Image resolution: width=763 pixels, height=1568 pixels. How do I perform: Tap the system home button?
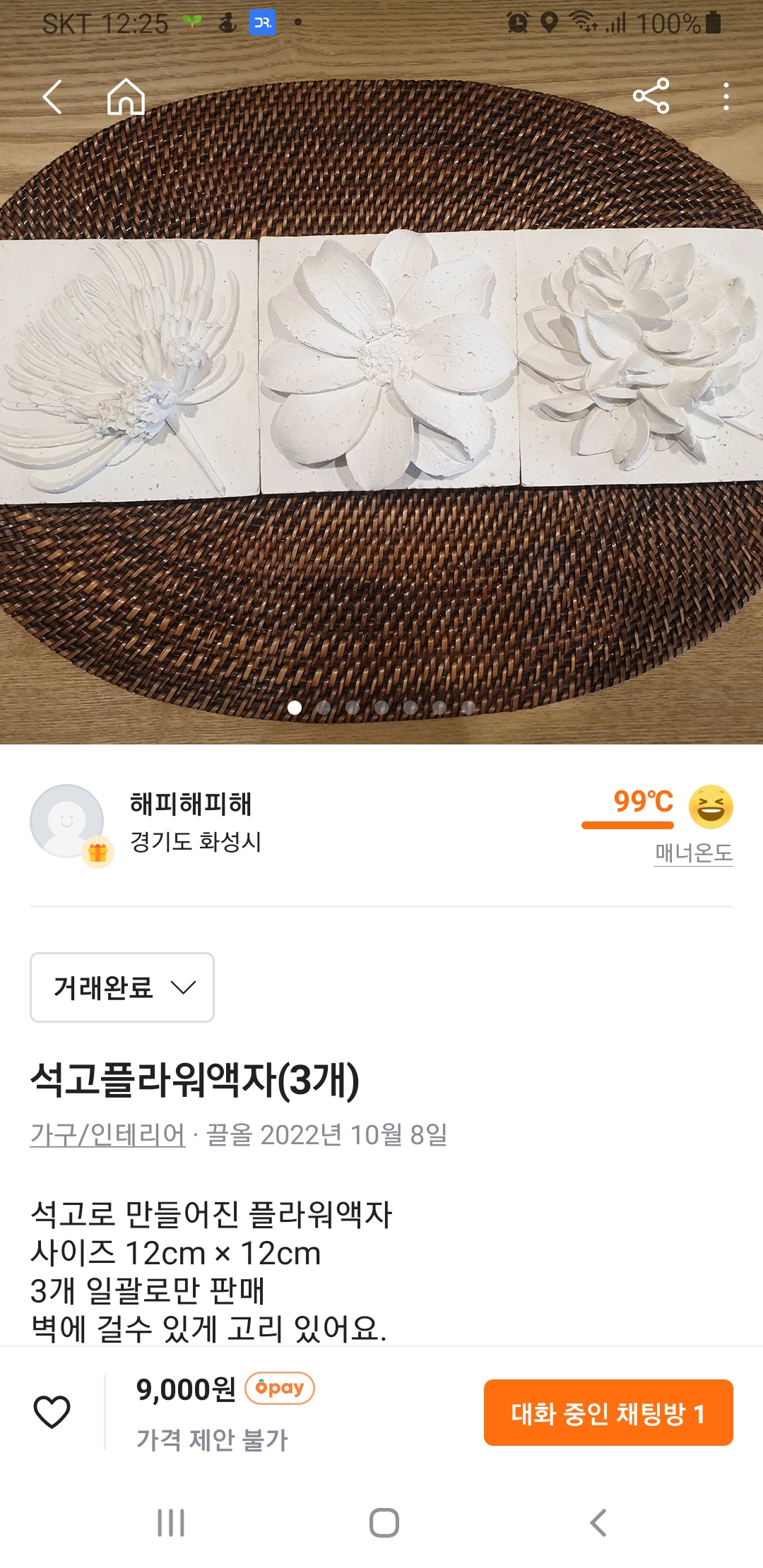384,1523
